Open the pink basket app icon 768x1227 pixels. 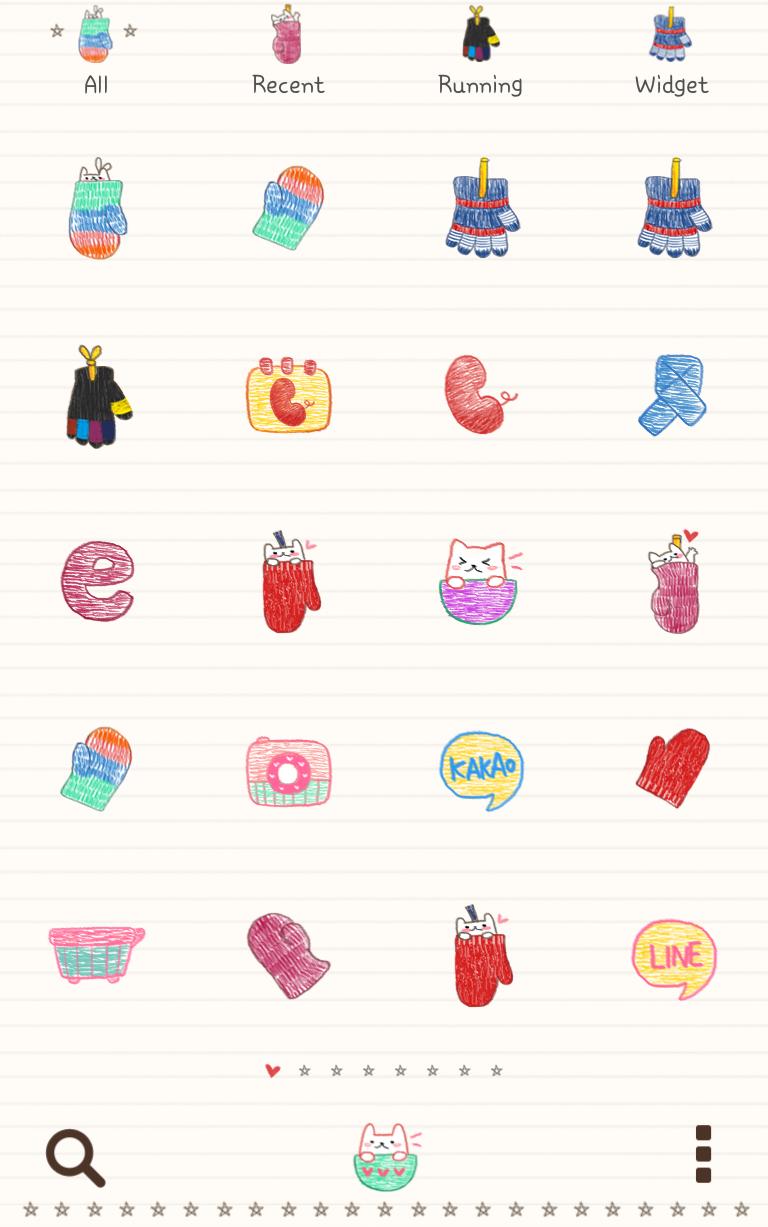[96, 954]
